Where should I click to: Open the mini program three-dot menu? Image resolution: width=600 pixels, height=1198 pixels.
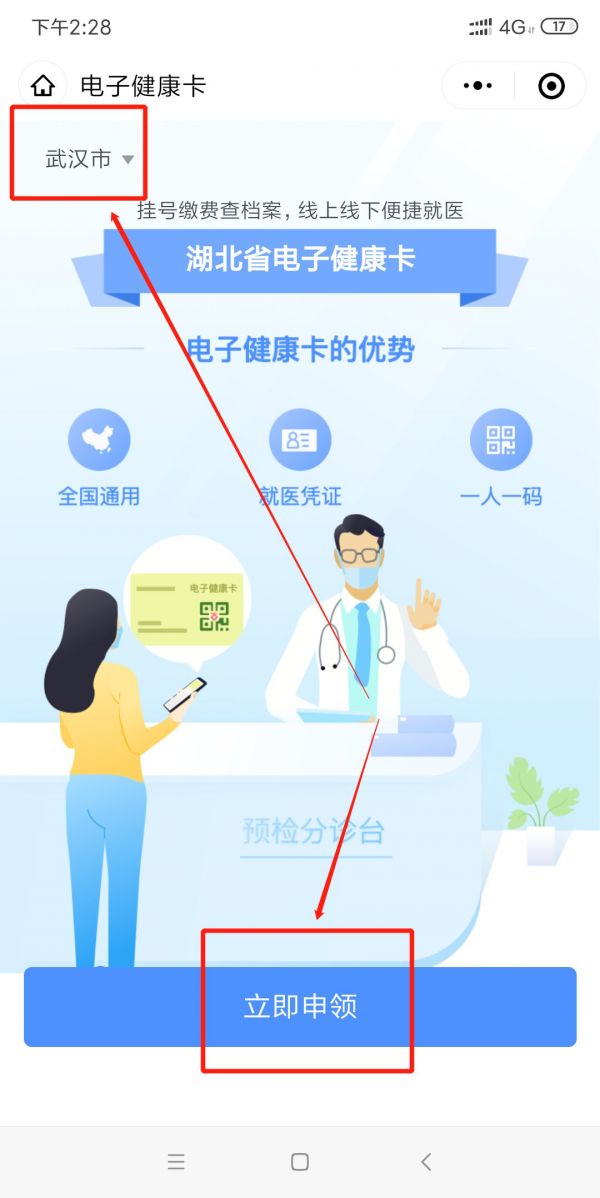[x=478, y=86]
